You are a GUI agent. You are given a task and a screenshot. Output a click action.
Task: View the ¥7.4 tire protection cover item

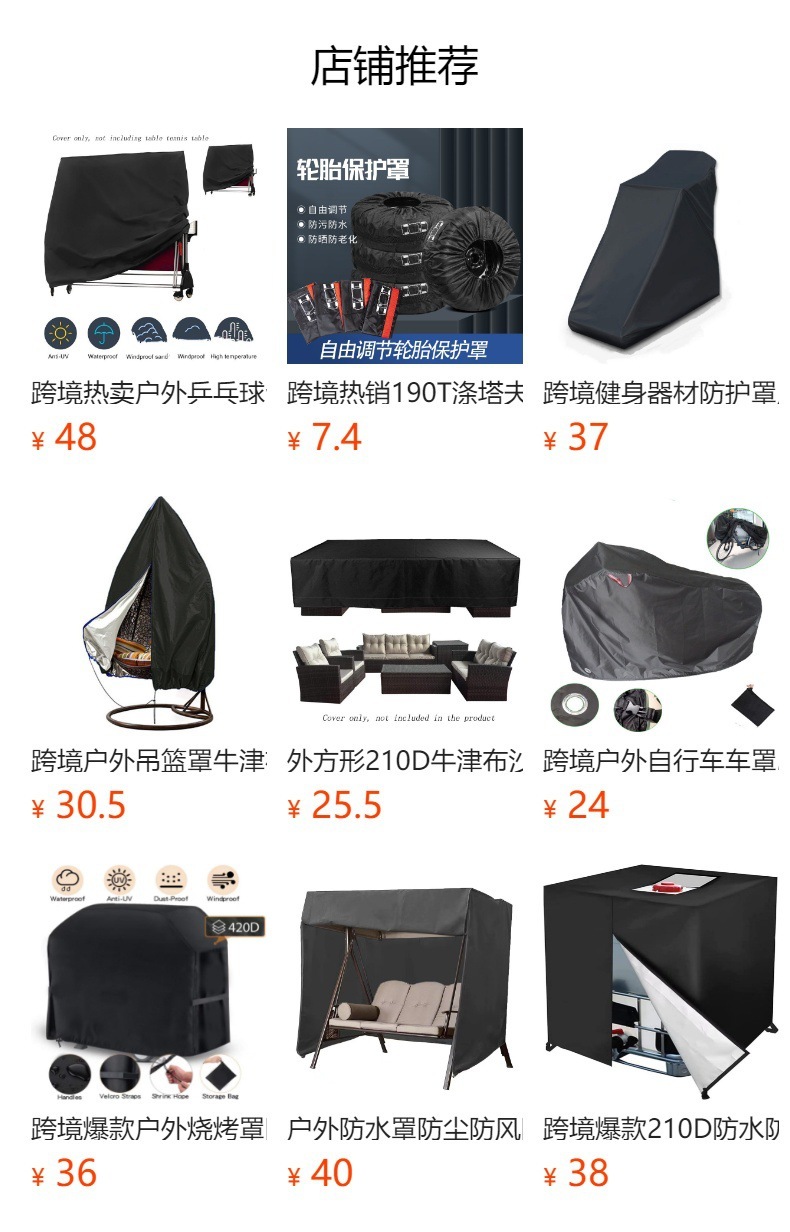click(405, 245)
